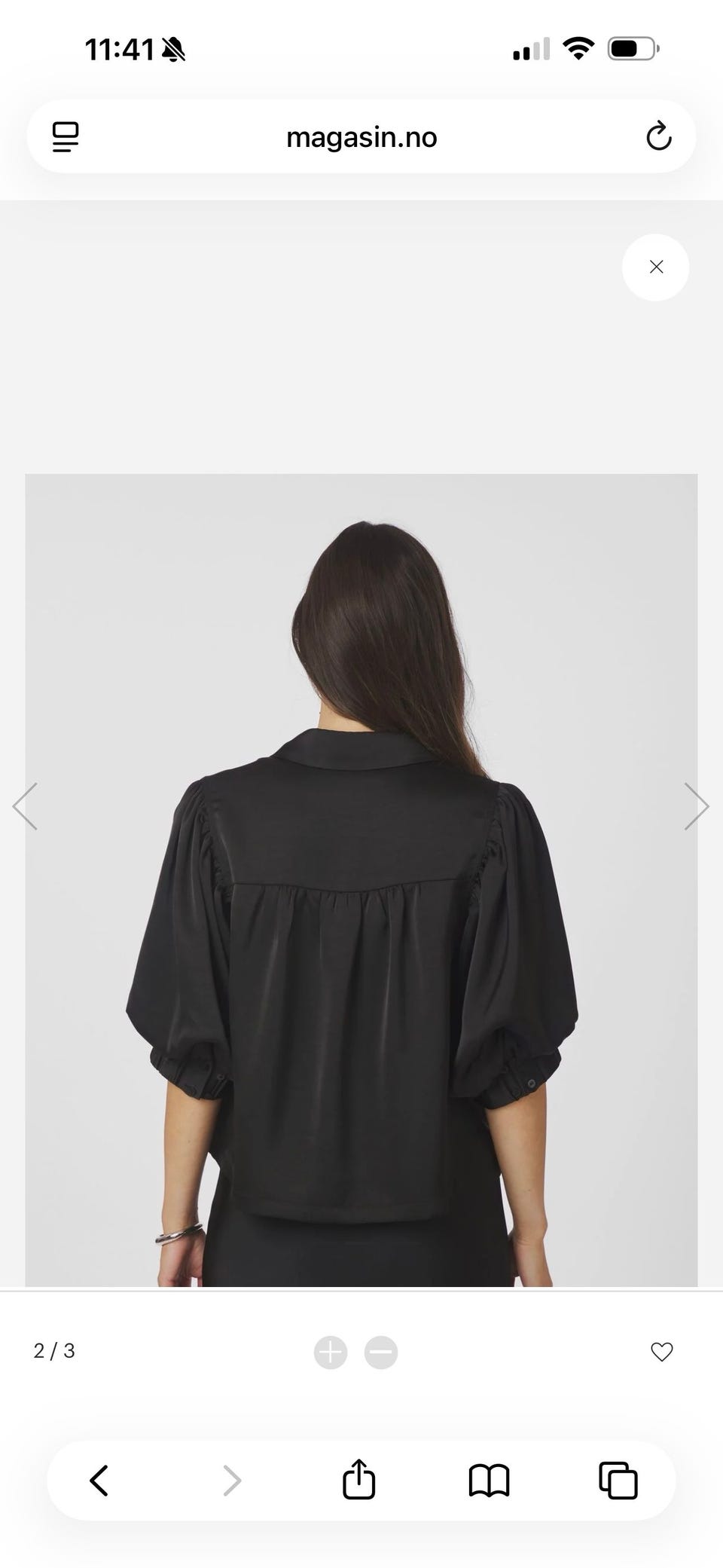Go back to the previous page
723x1568 pixels.
pos(99,1480)
